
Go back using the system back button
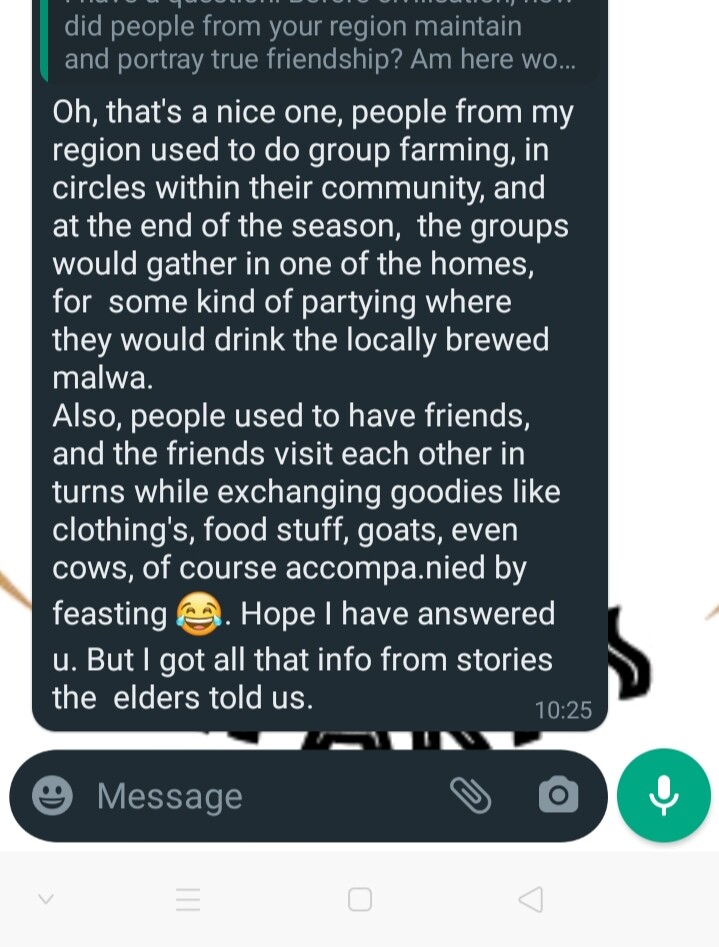click(x=531, y=900)
